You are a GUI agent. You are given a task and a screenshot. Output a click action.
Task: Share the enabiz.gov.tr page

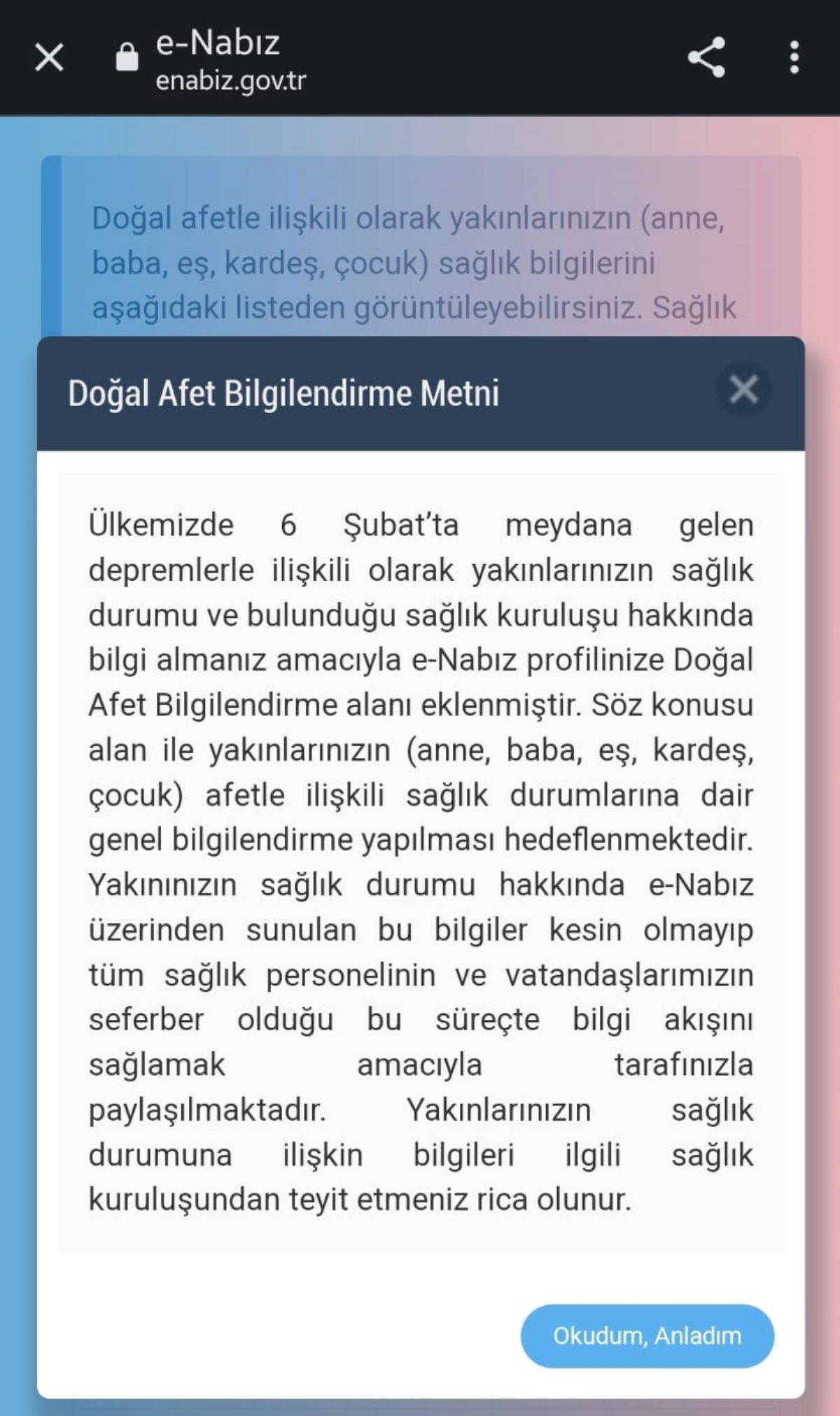pos(706,57)
